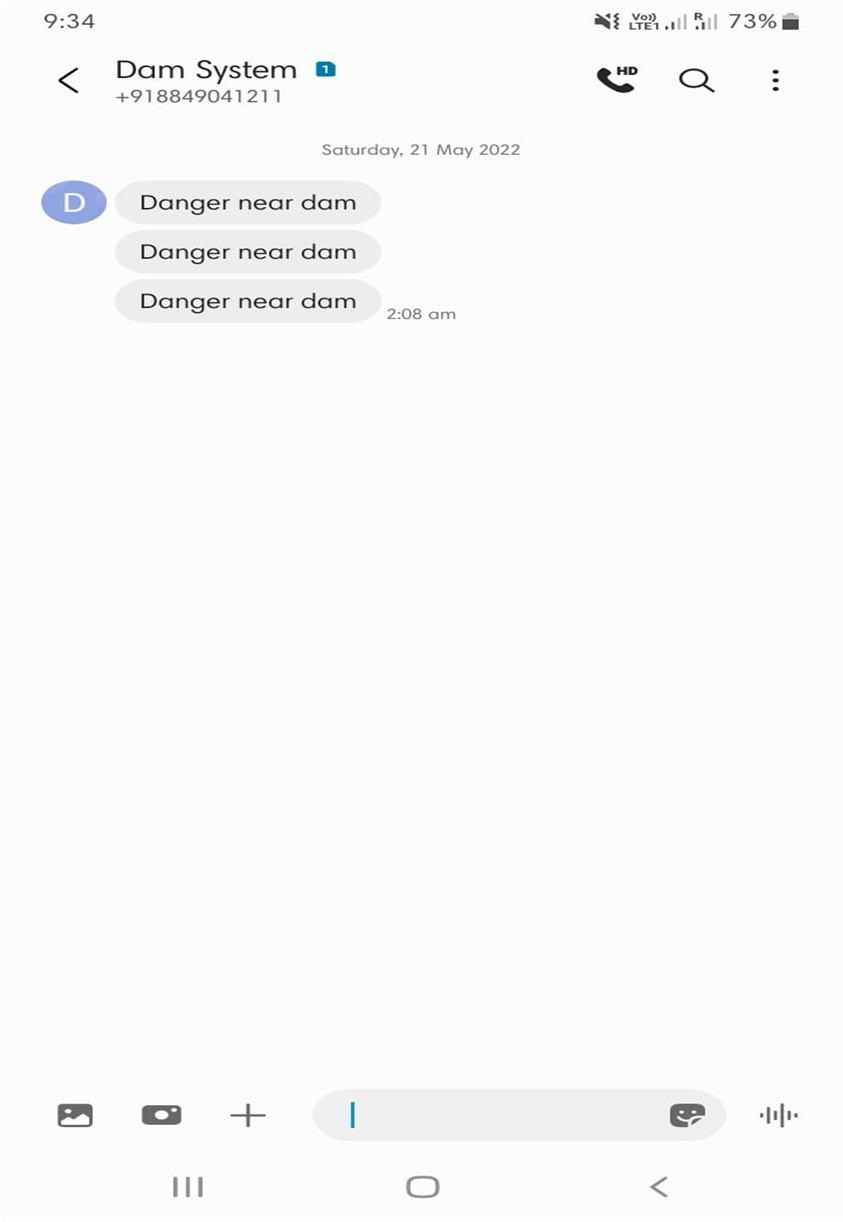Open the Dam System contact avatar
The width and height of the screenshot is (843, 1222).
(73, 203)
